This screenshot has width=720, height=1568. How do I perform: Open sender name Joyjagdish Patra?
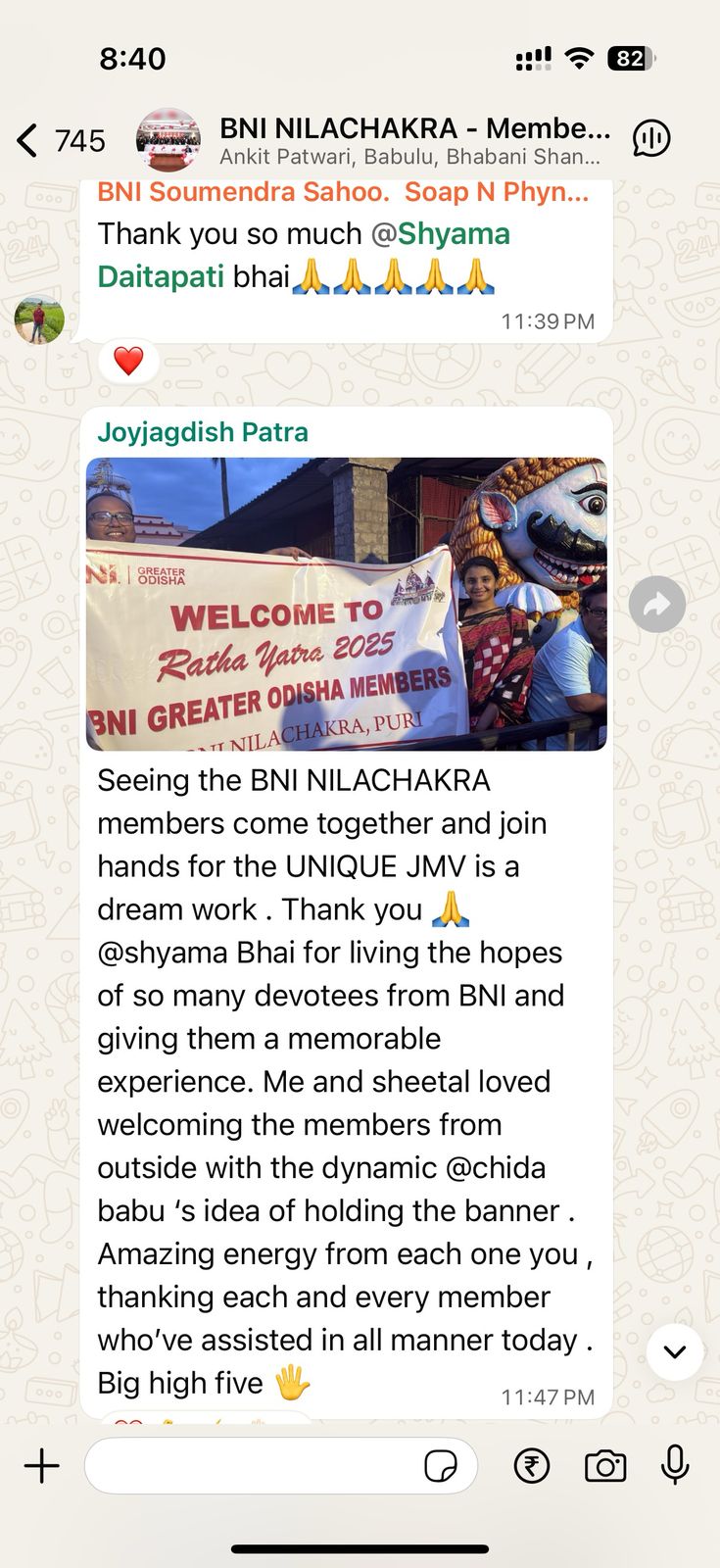[x=203, y=432]
